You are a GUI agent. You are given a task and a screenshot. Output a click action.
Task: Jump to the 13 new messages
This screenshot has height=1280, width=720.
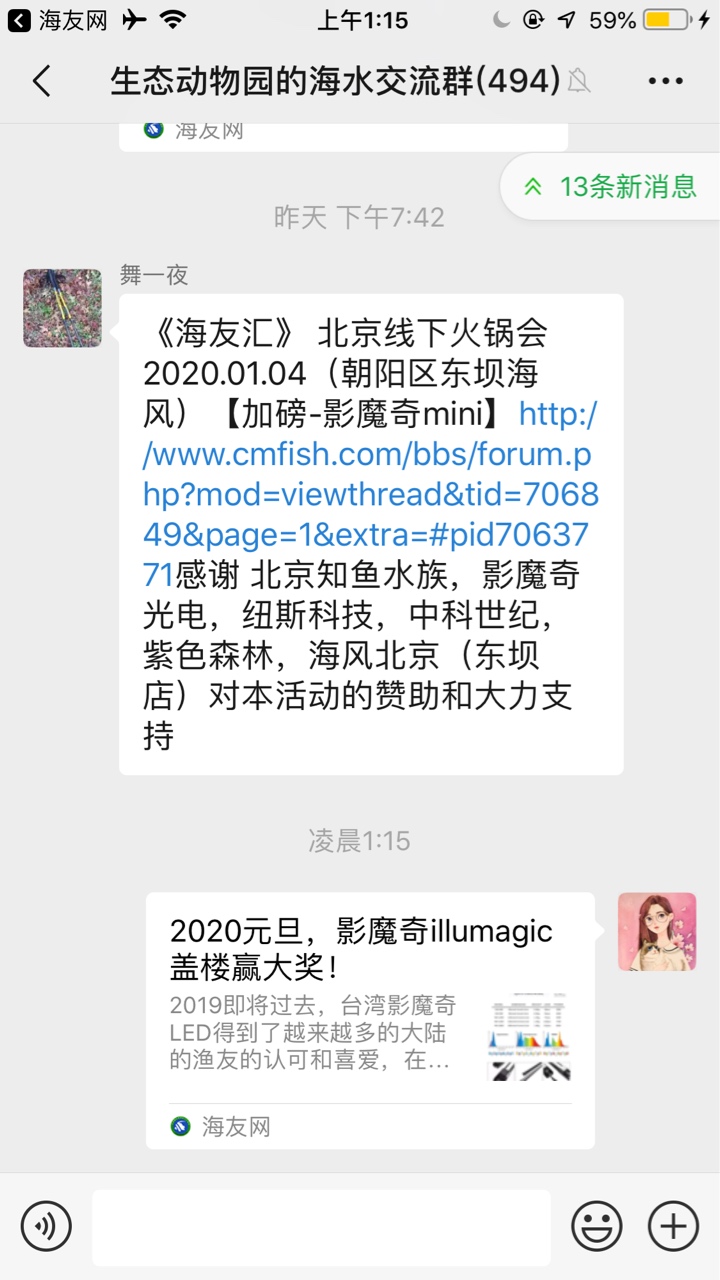point(612,187)
